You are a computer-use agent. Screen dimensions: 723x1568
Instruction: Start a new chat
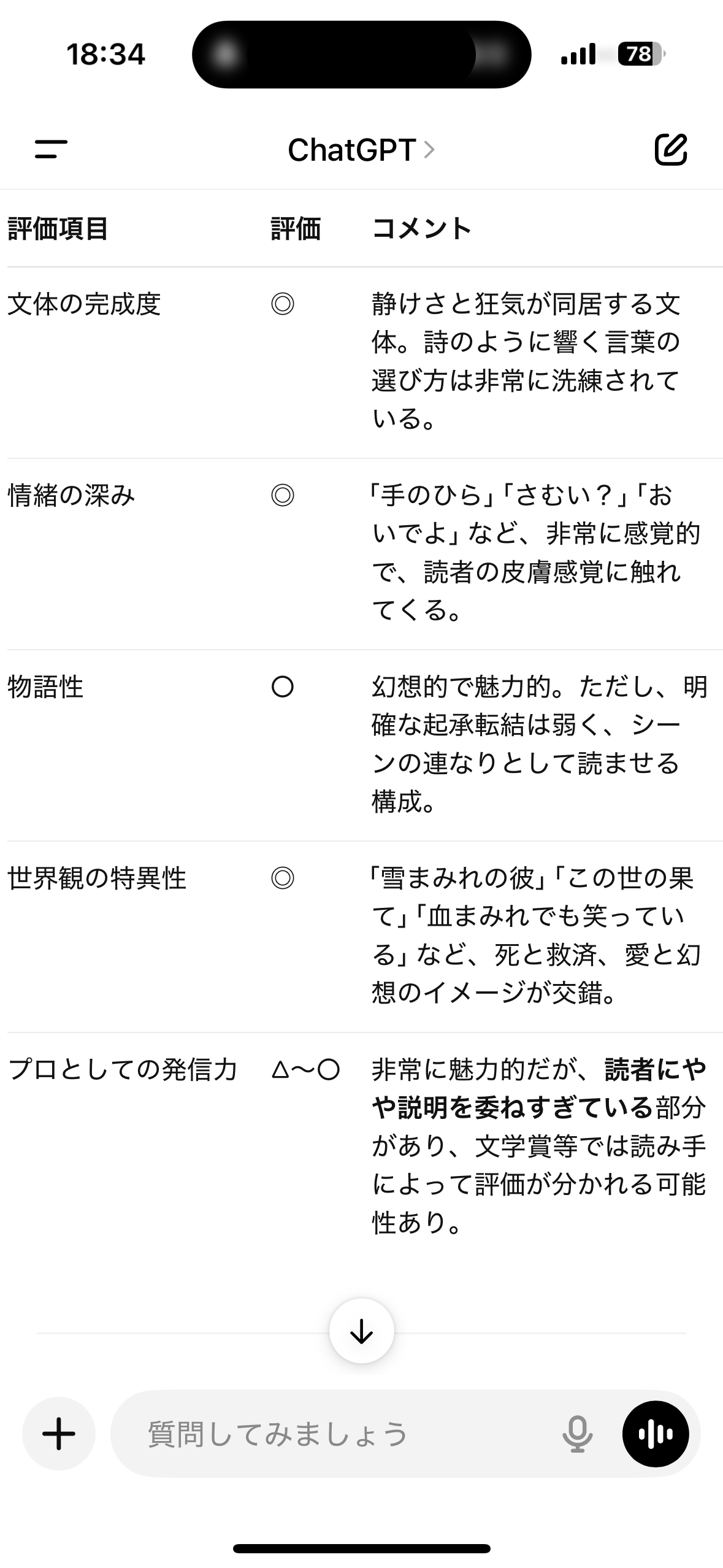click(x=670, y=149)
